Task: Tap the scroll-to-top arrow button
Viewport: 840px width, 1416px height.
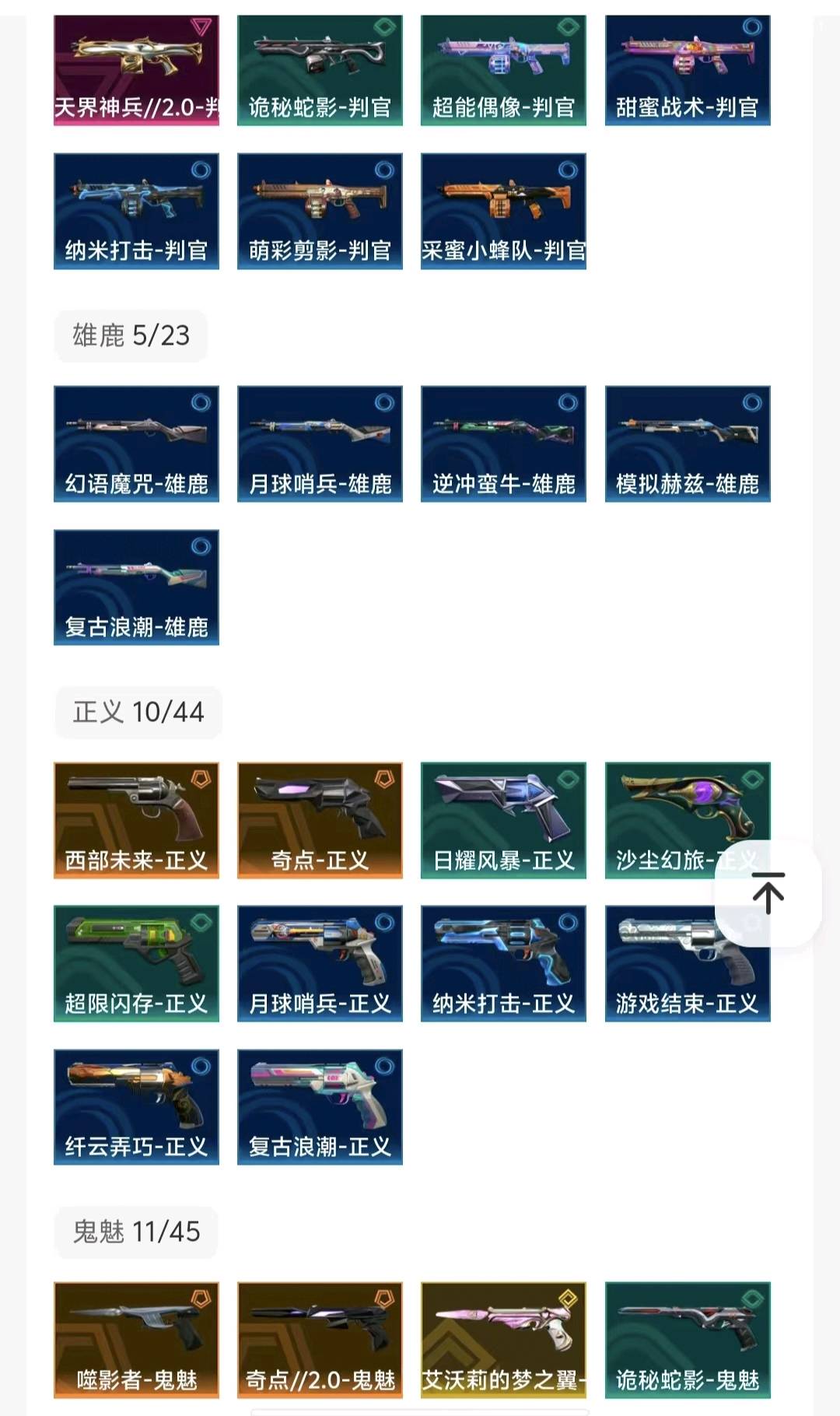Action: click(768, 893)
